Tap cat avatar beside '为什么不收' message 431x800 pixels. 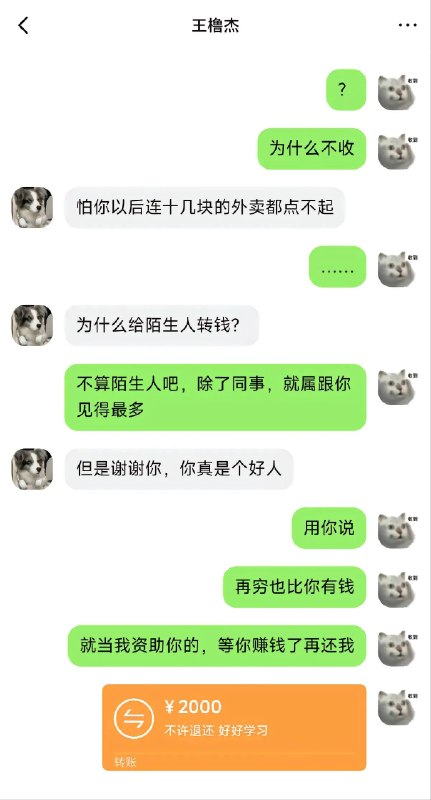(x=397, y=151)
